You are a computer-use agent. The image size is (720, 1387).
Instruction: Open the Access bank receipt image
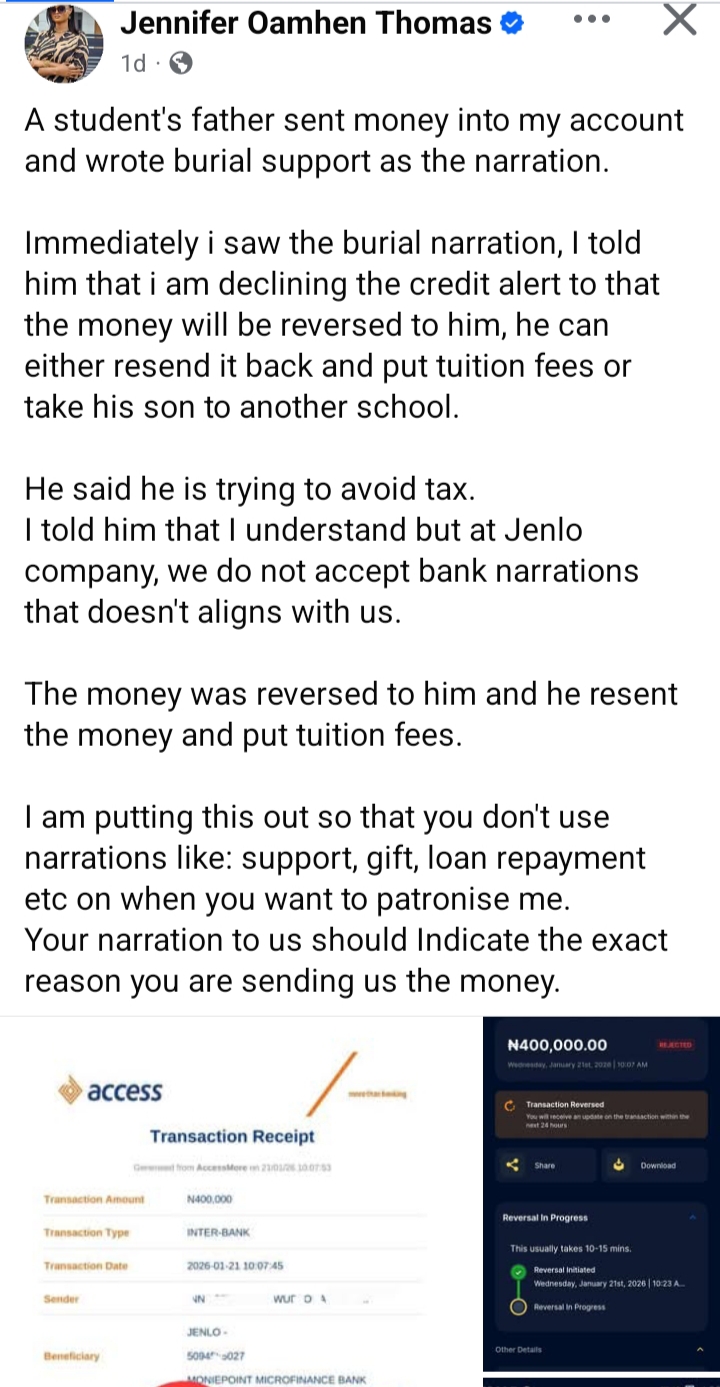pos(240,1200)
